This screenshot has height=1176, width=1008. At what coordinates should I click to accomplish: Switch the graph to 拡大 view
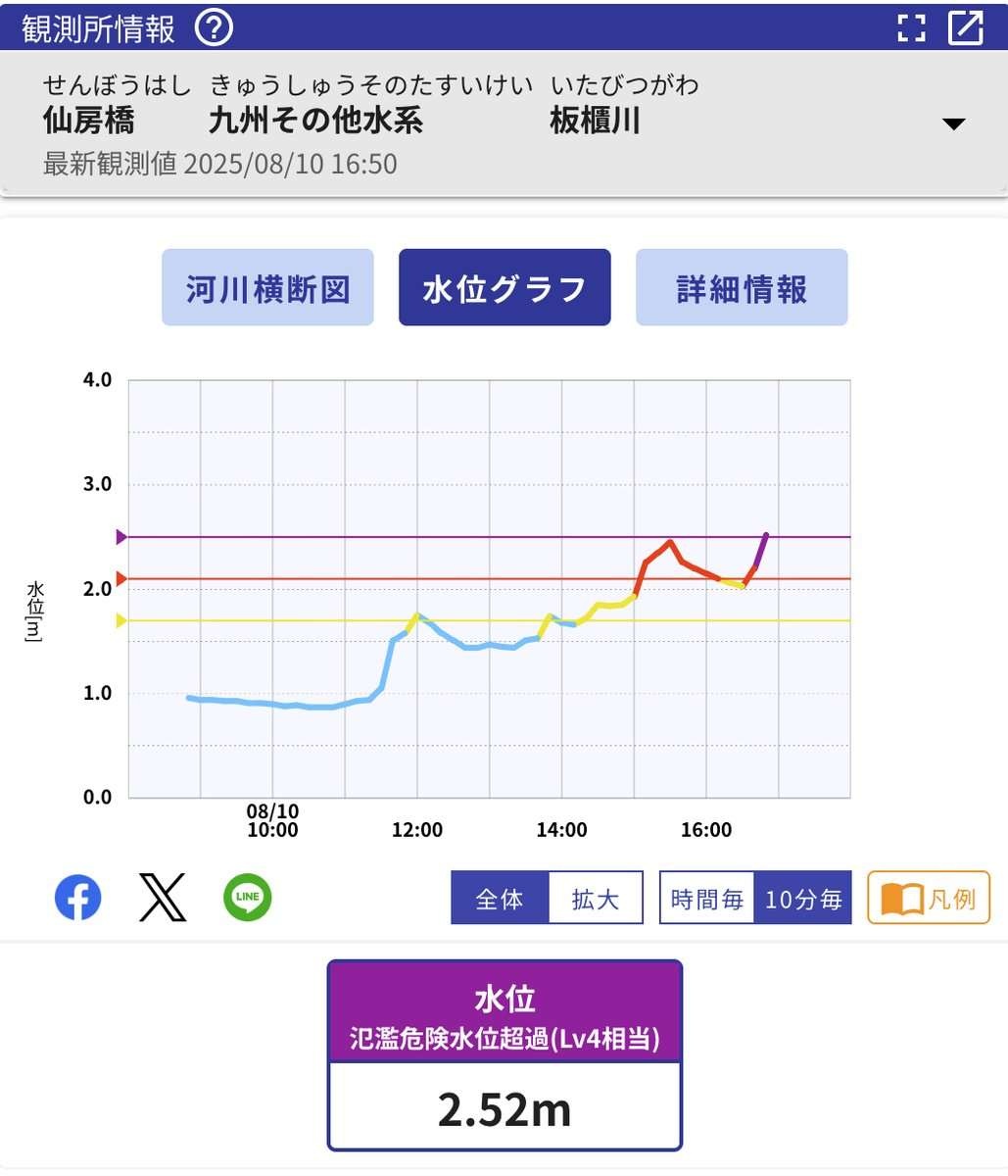tap(596, 898)
